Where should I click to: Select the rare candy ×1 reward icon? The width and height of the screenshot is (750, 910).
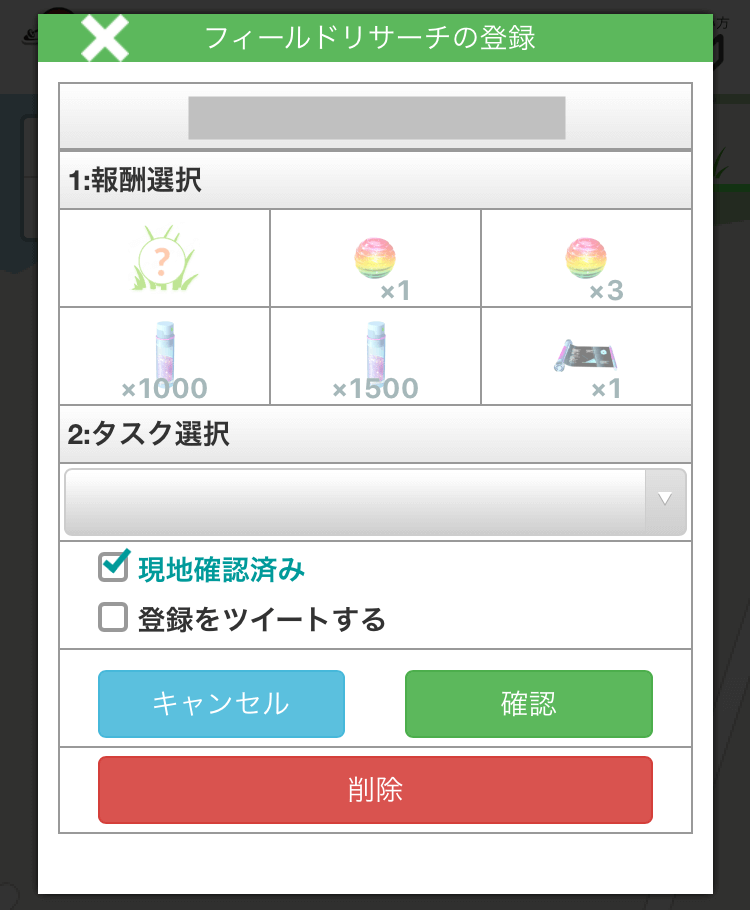(x=374, y=257)
